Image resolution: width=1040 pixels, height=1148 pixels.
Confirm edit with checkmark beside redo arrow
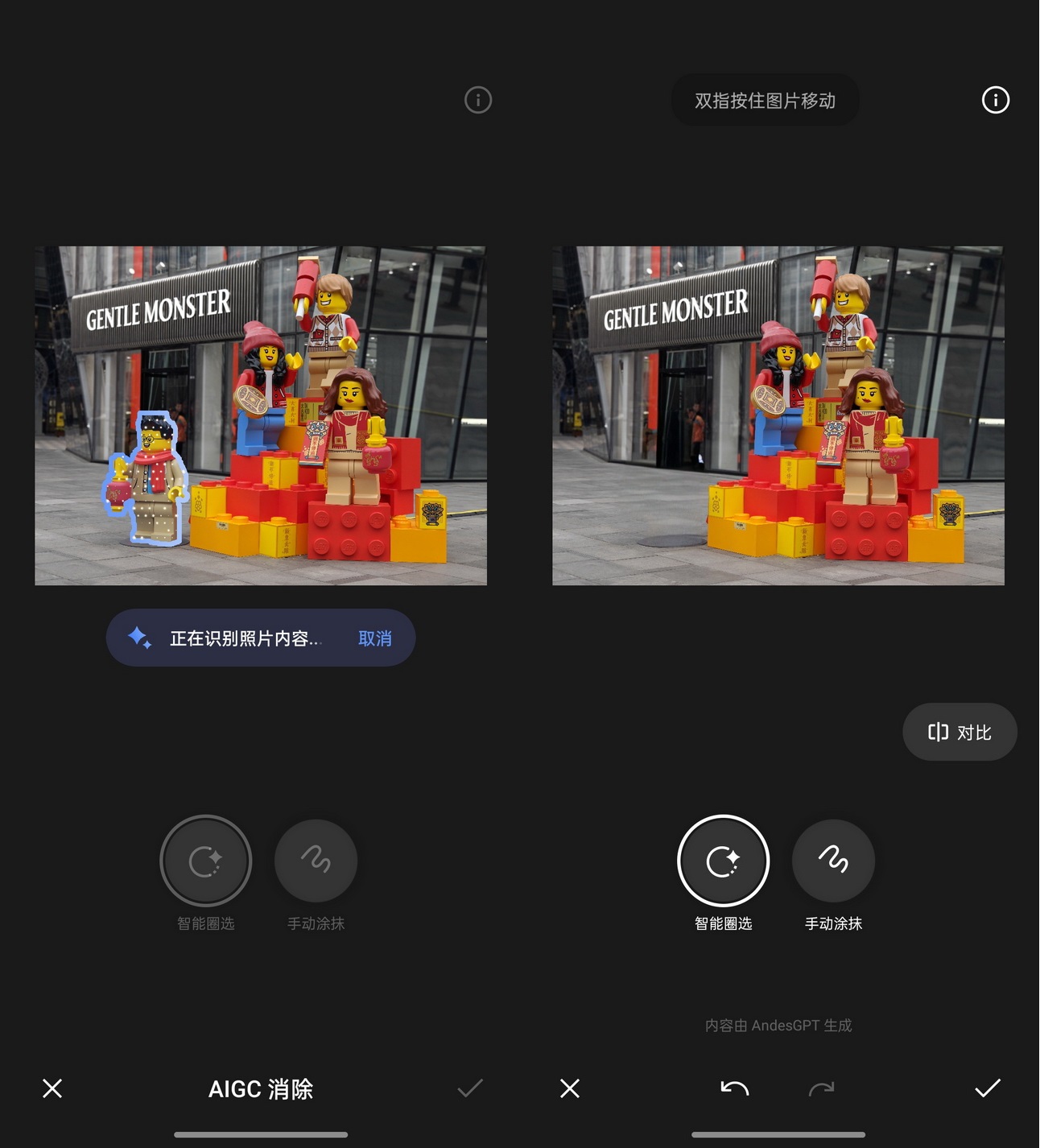[988, 1088]
